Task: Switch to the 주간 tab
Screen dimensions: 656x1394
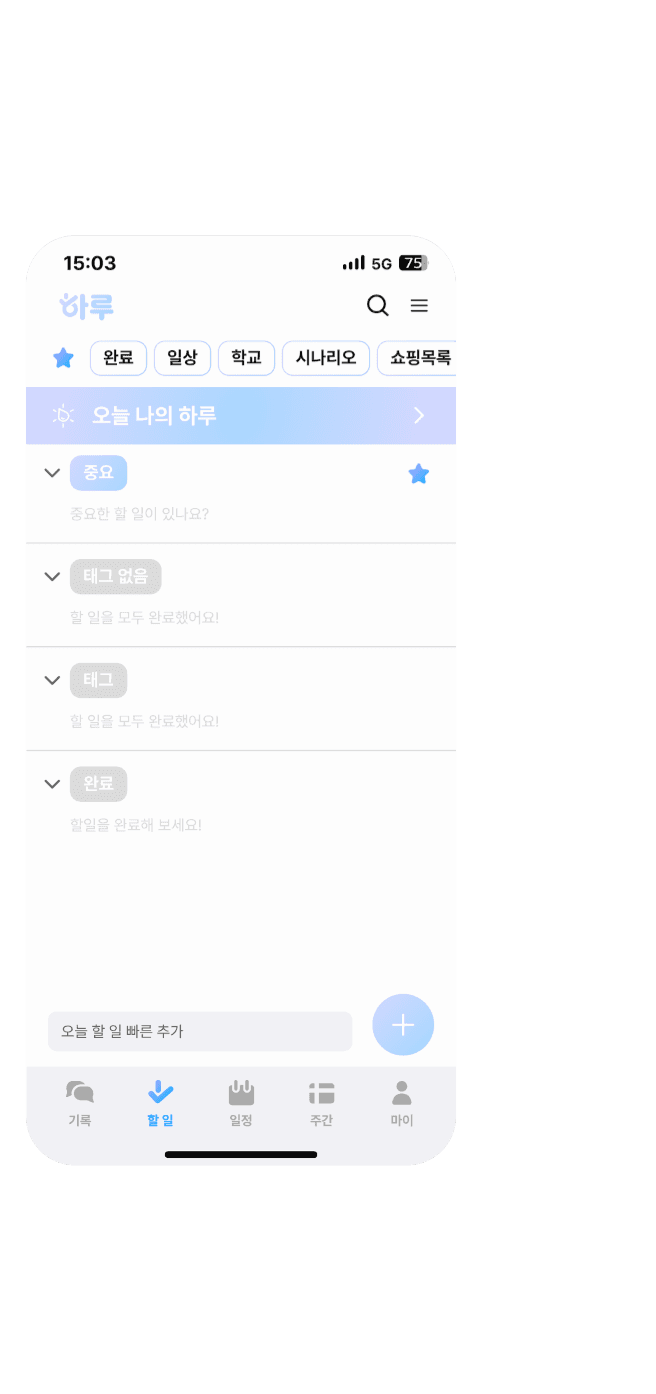Action: 321,1103
